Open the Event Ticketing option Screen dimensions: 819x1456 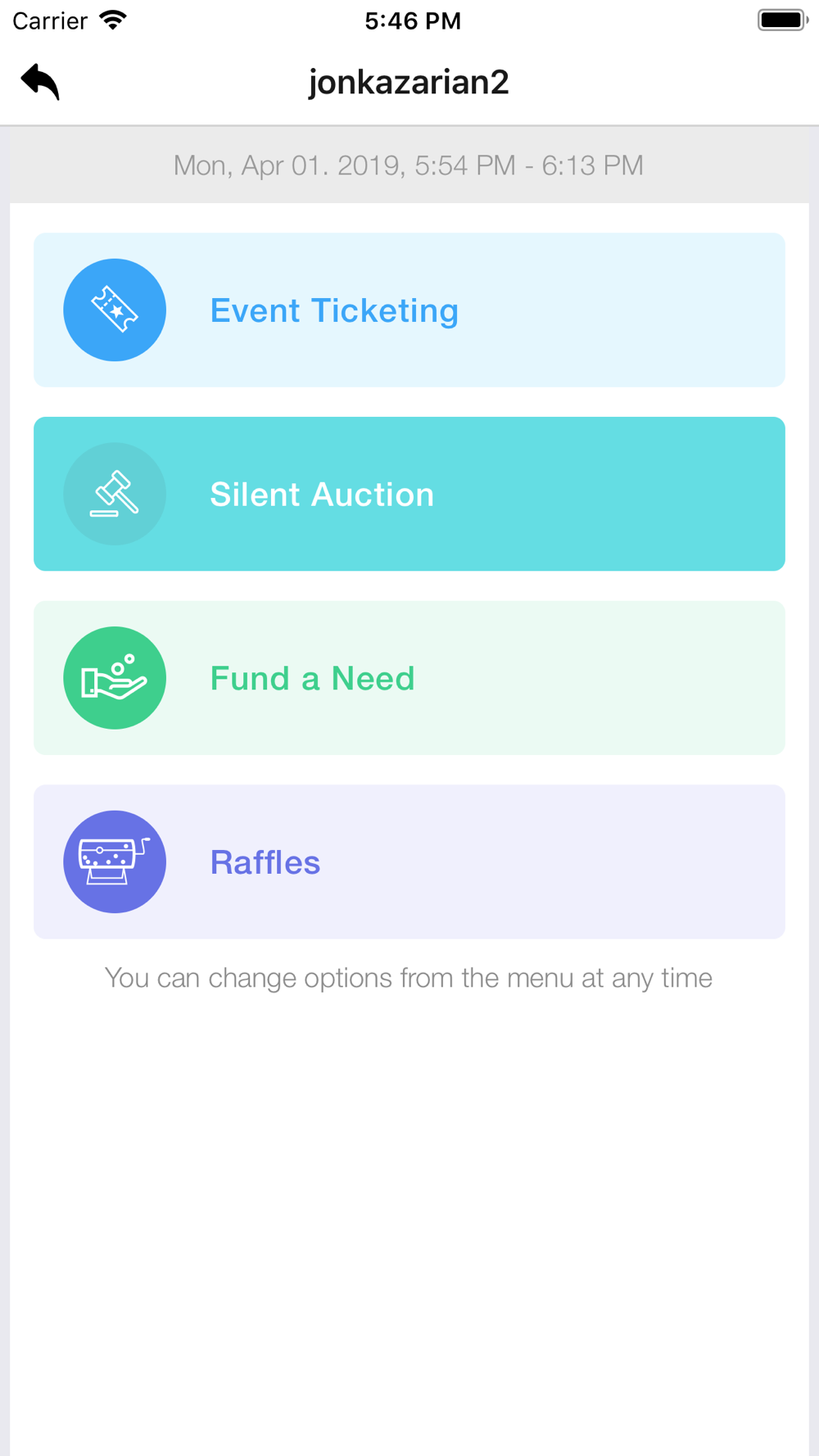tap(409, 310)
